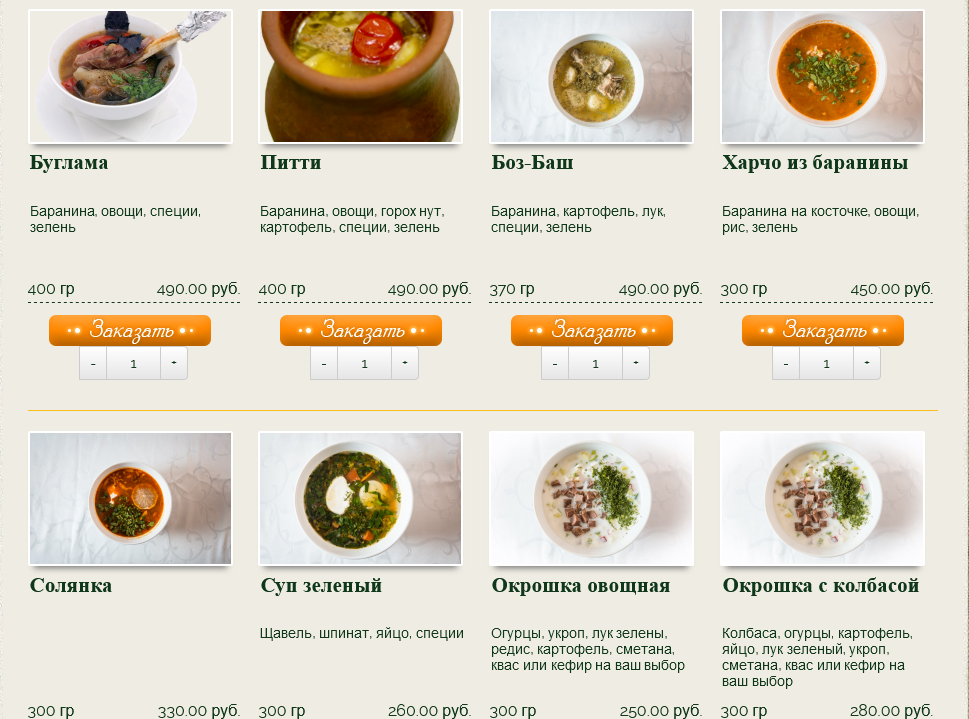Increase quantity of Буглама
Viewport: 969px width, 719px height.
click(174, 364)
